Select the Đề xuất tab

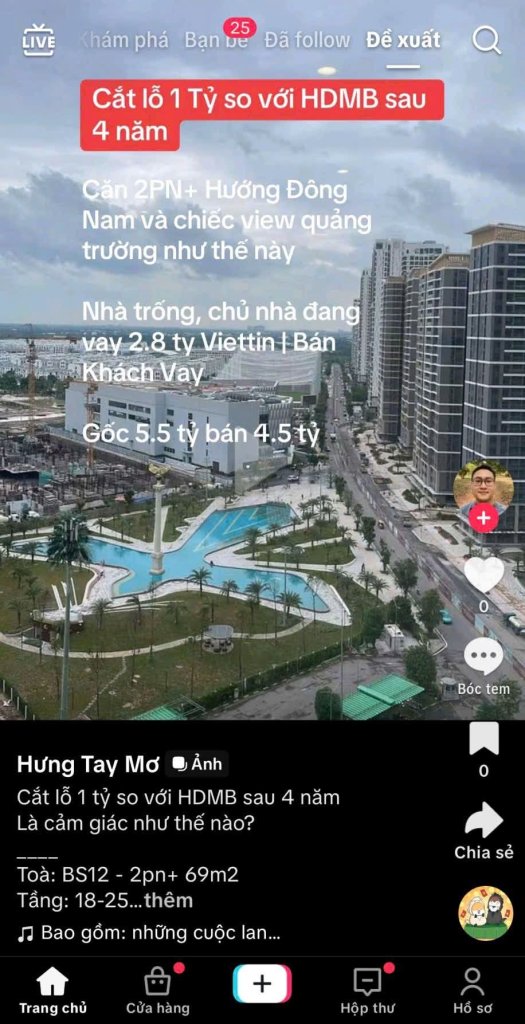[403, 40]
